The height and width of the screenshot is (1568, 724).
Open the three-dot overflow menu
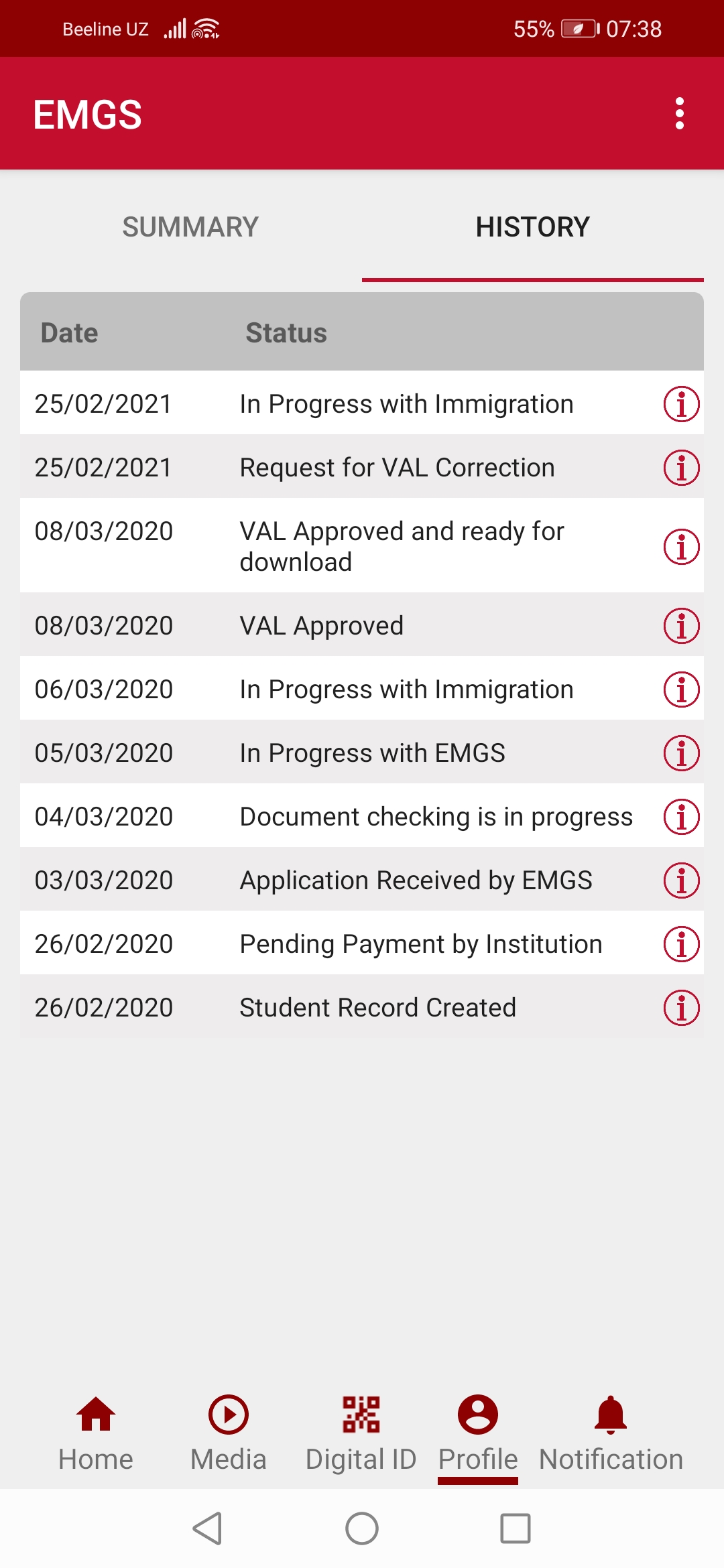pos(680,113)
